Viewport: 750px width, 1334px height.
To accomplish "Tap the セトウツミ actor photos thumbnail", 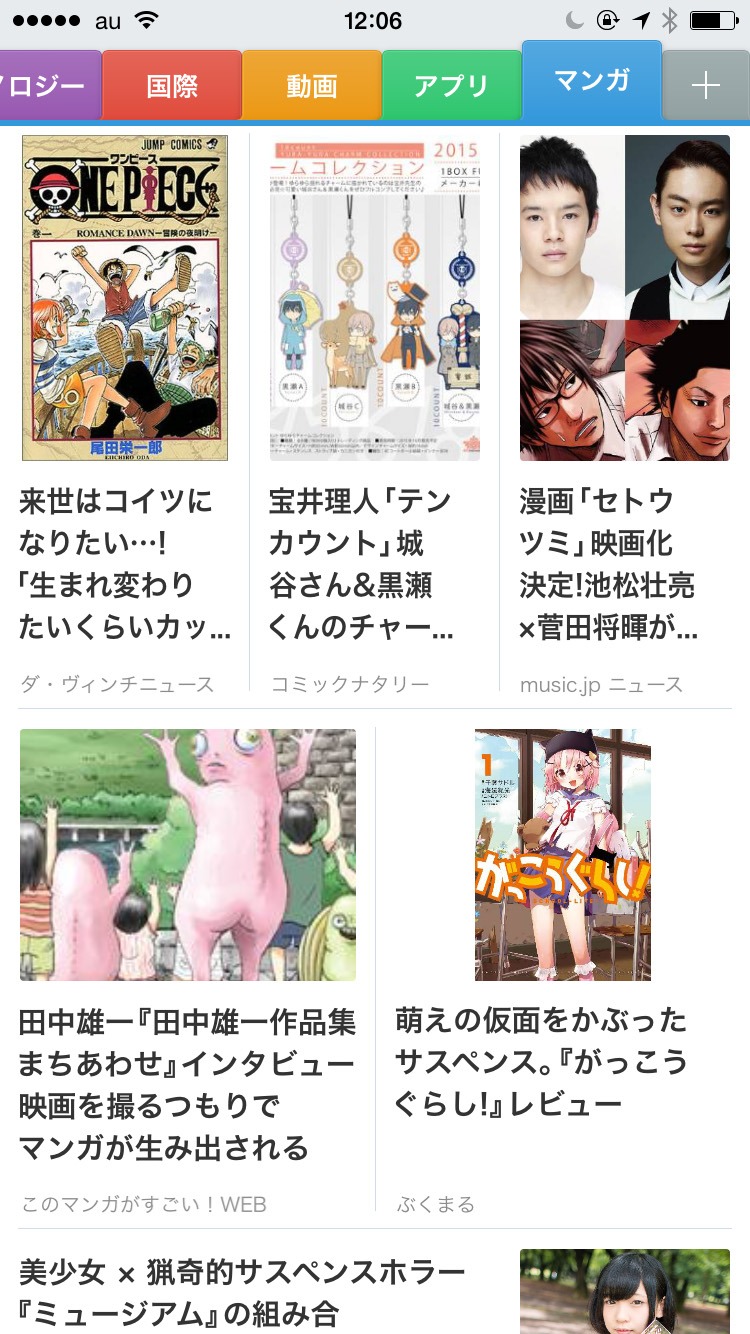I will pyautogui.click(x=623, y=296).
